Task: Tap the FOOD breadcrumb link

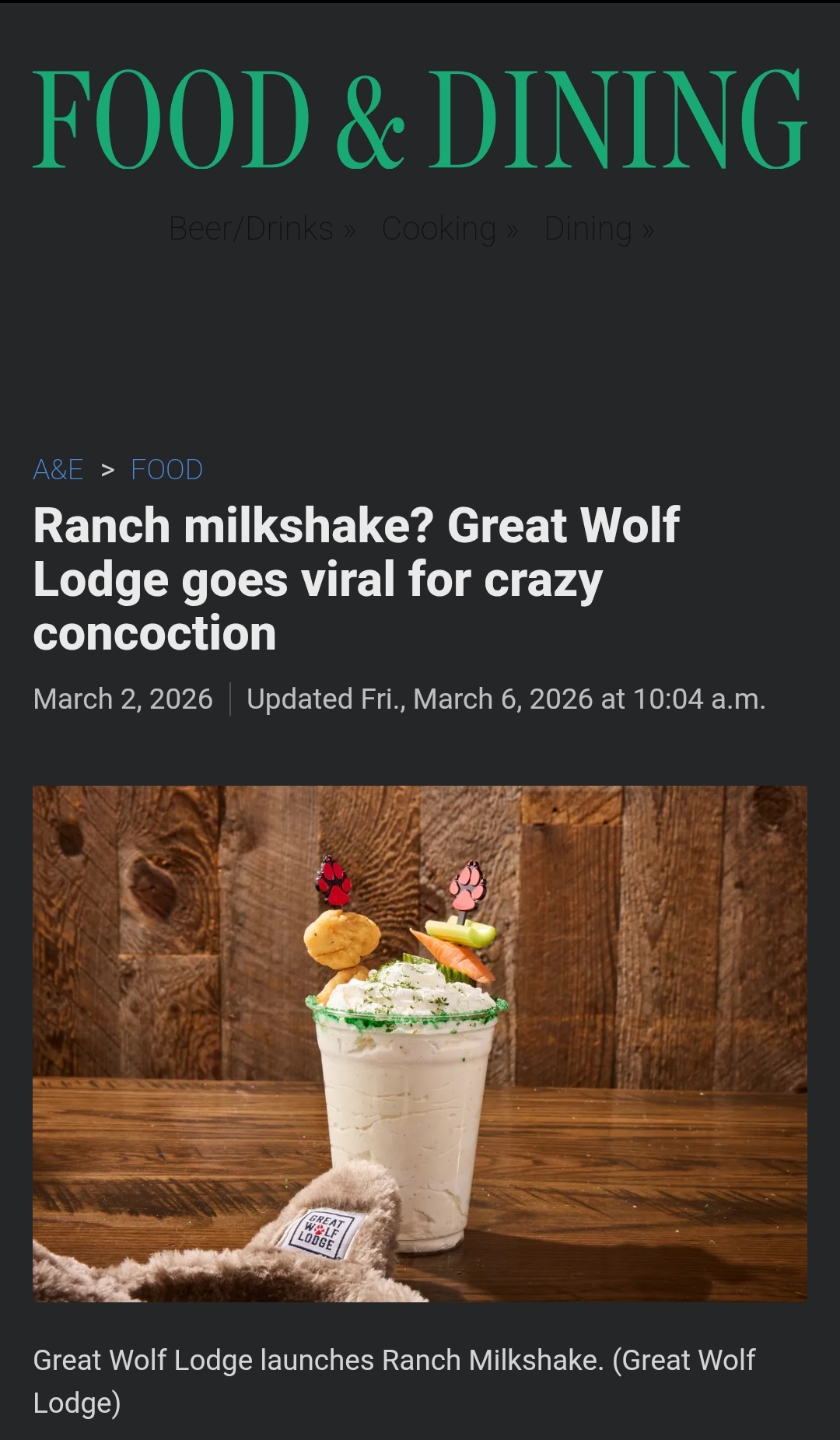Action: 166,470
